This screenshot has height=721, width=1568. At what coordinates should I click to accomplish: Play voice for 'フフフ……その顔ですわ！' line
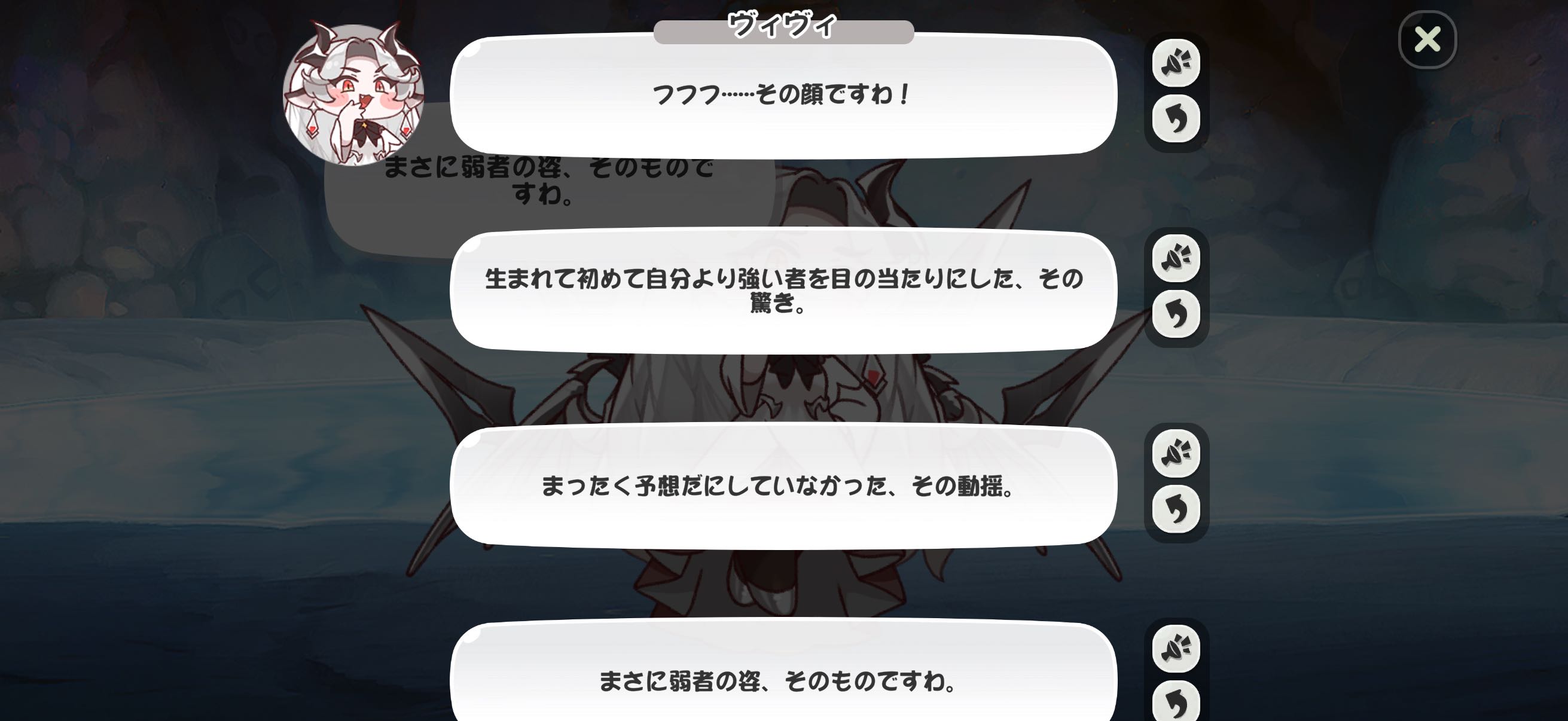click(1175, 63)
